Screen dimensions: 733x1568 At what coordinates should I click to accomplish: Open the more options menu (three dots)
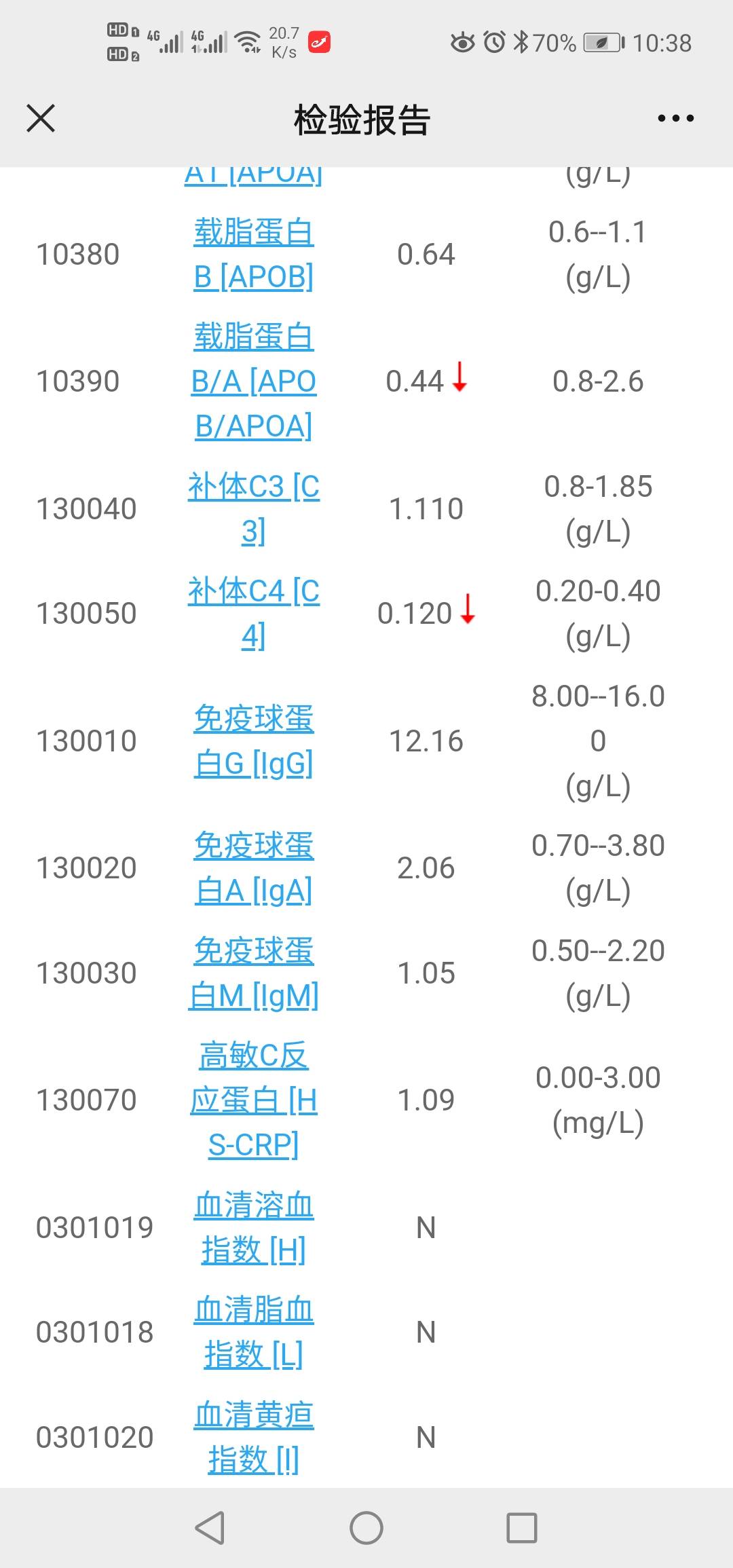(x=674, y=118)
